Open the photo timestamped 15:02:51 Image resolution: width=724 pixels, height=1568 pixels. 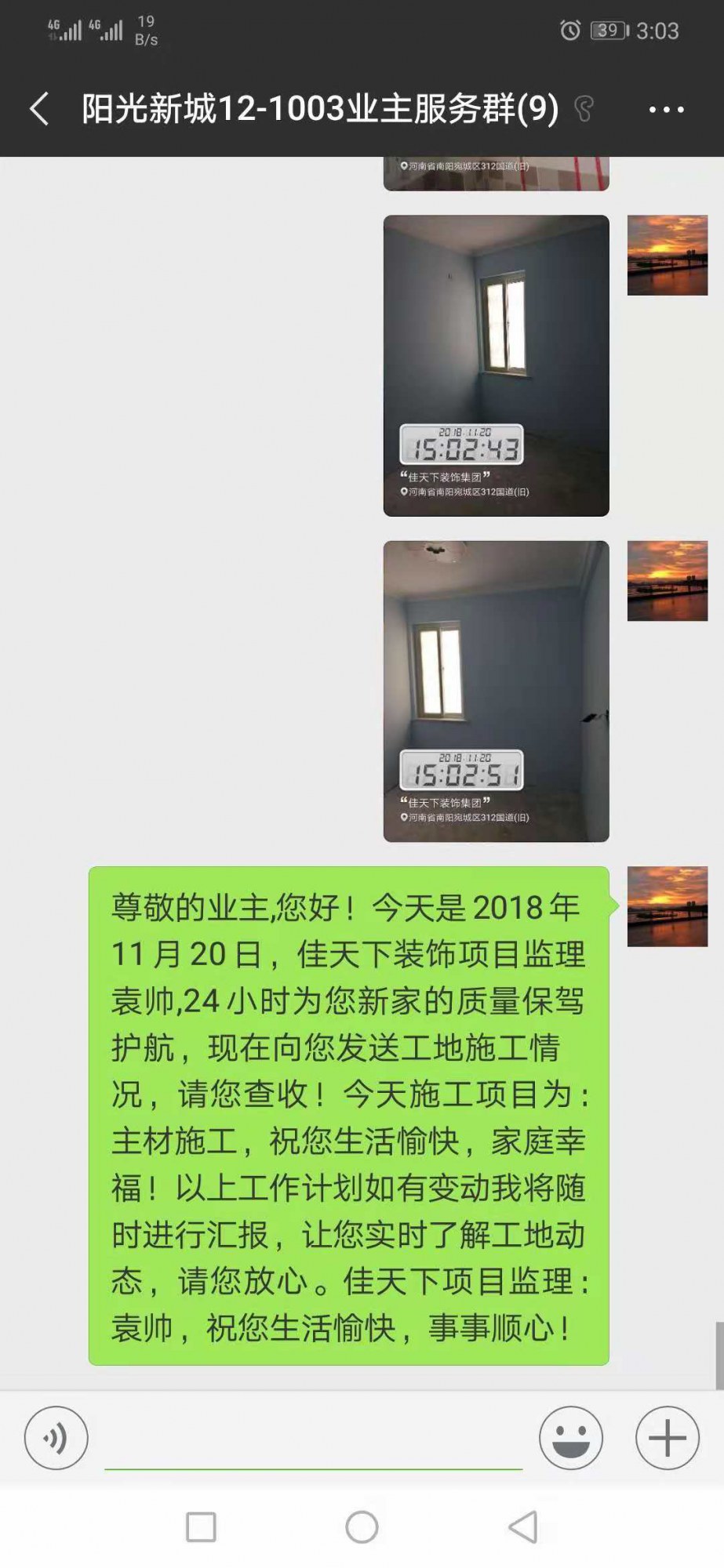coord(496,691)
